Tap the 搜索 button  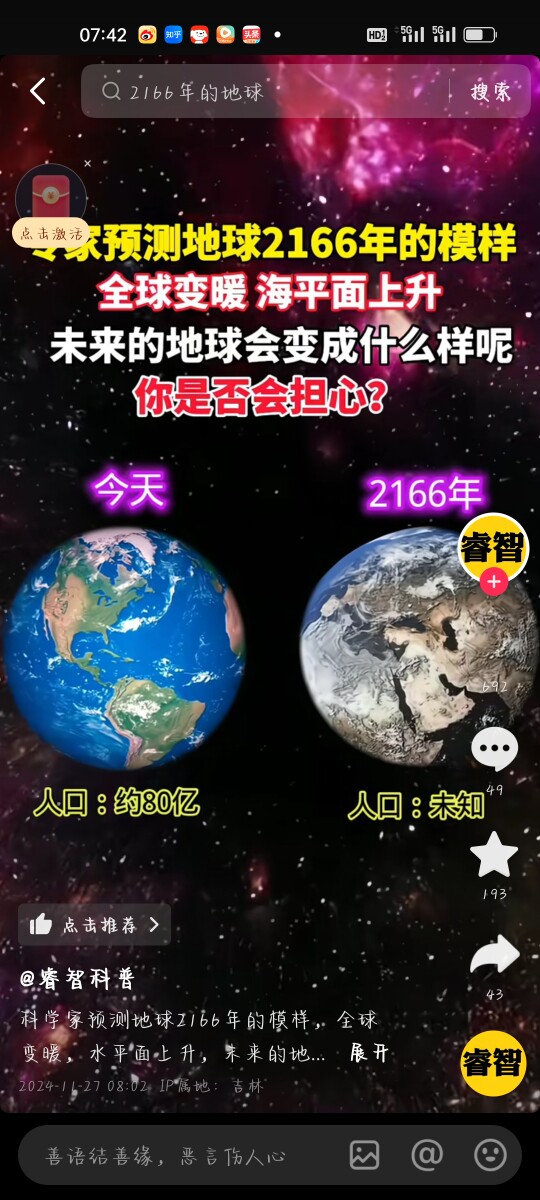point(491,92)
